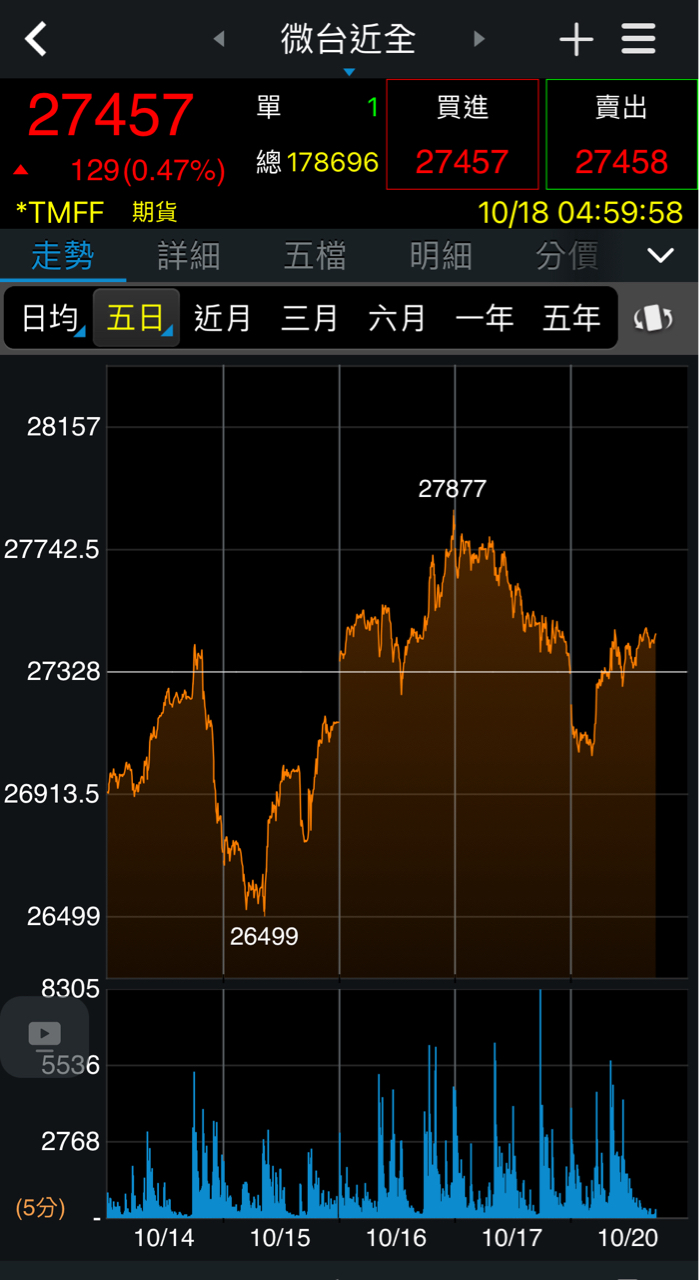Open the video play button overlay
This screenshot has width=699, height=1280.
(44, 1036)
